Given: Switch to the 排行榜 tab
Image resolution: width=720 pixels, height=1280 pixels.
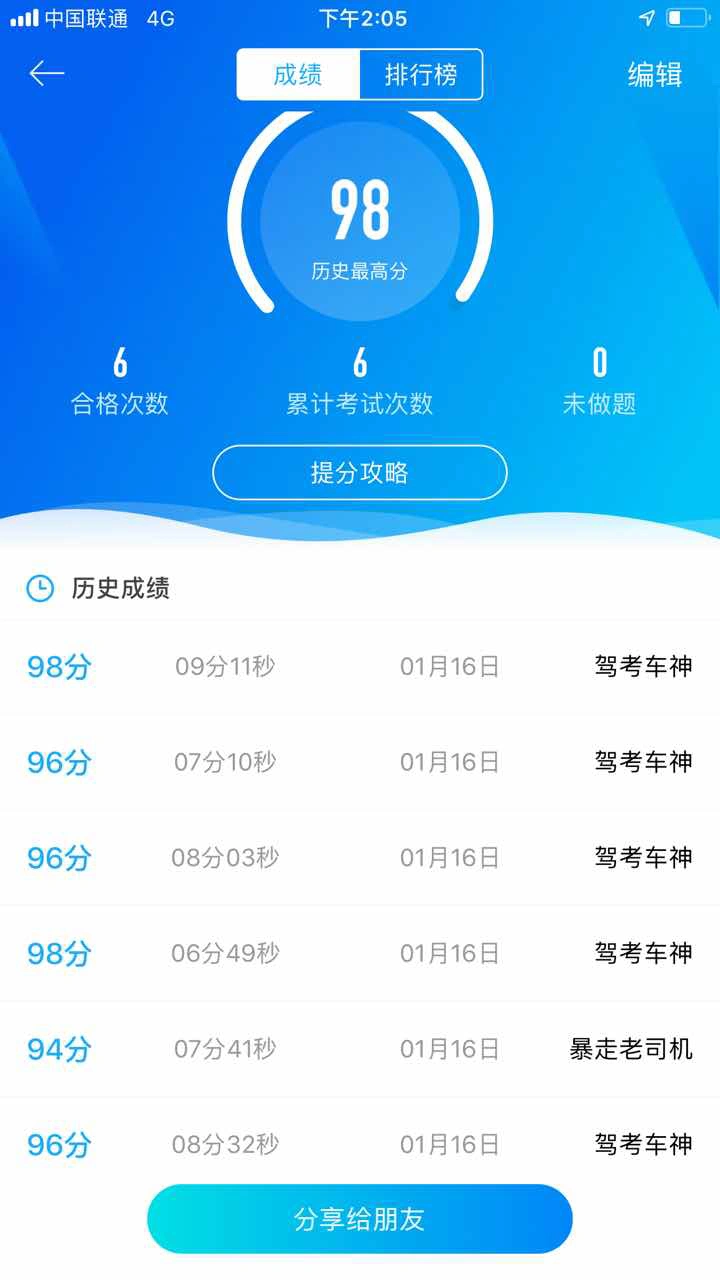Looking at the screenshot, I should 421,75.
